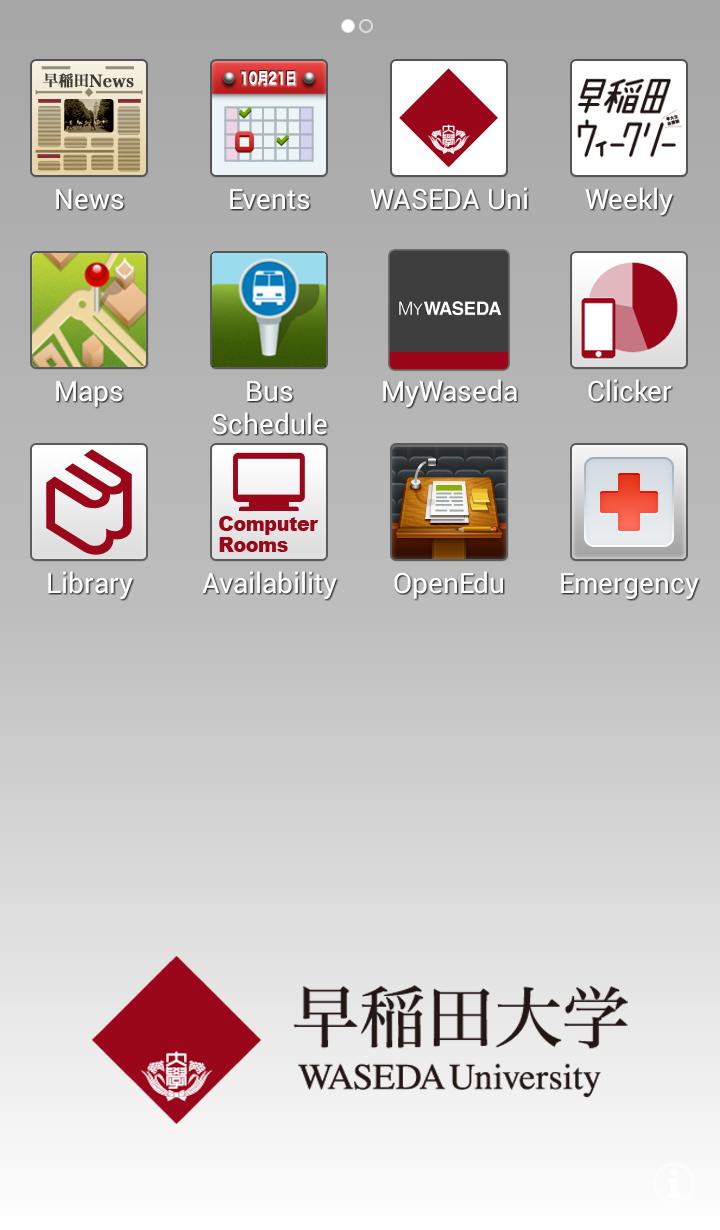Click the Waseda University crest logo

coord(176,1042)
